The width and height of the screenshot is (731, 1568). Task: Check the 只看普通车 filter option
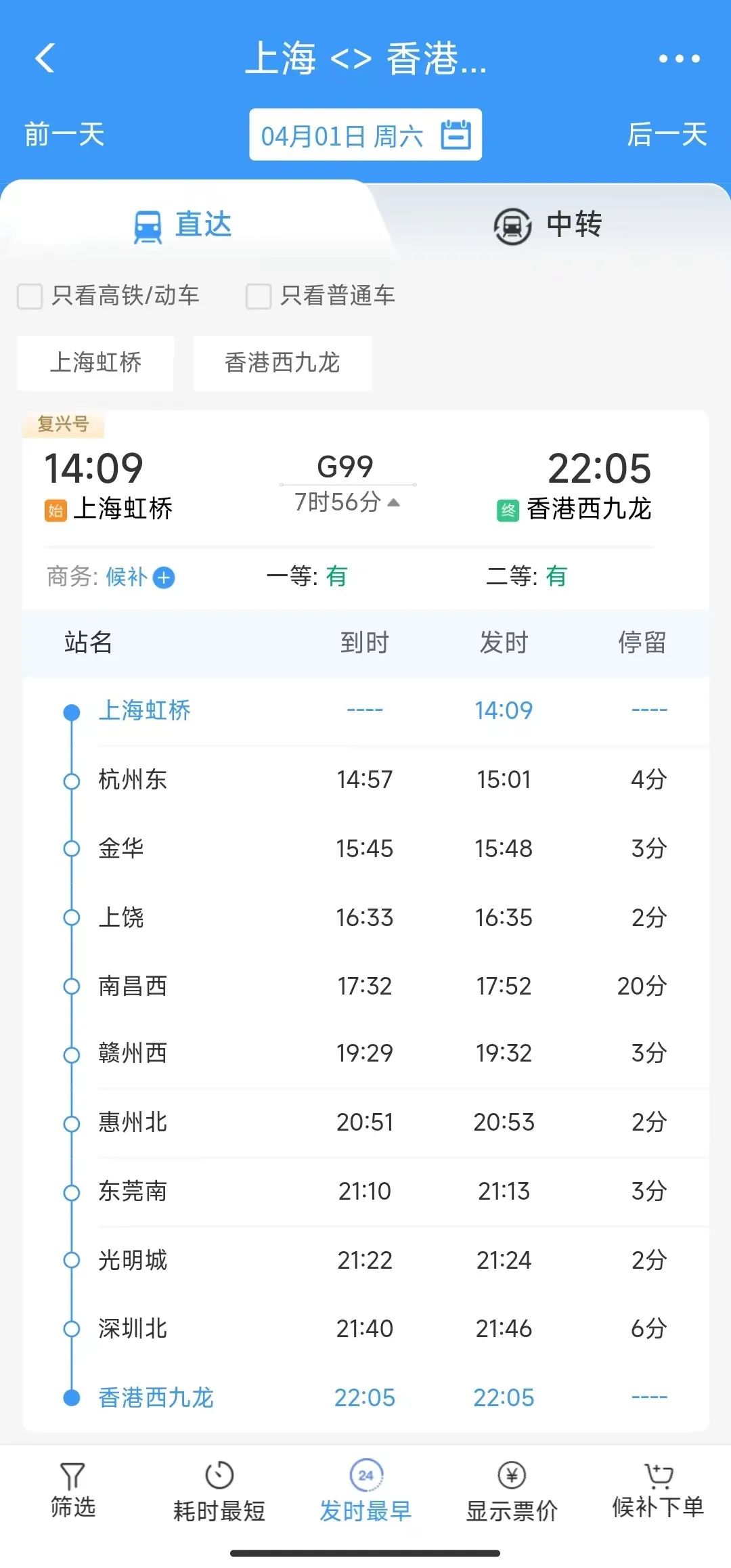coord(257,296)
